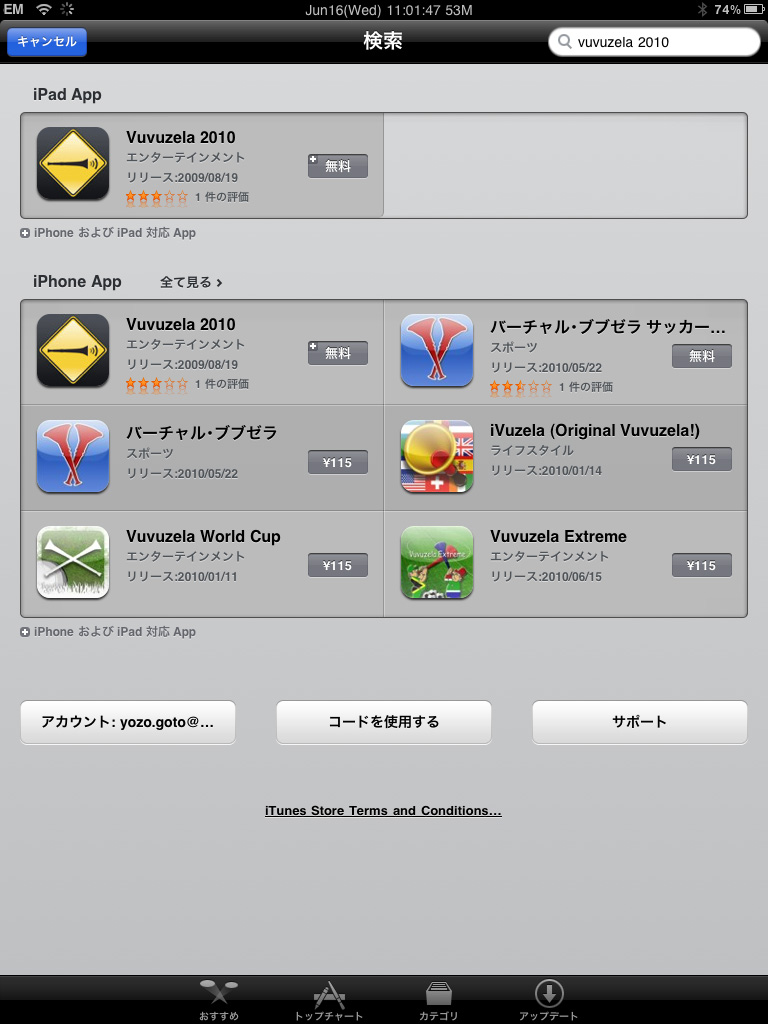Tap コードを使用する to redeem code
768x1024 pixels.
[384, 722]
